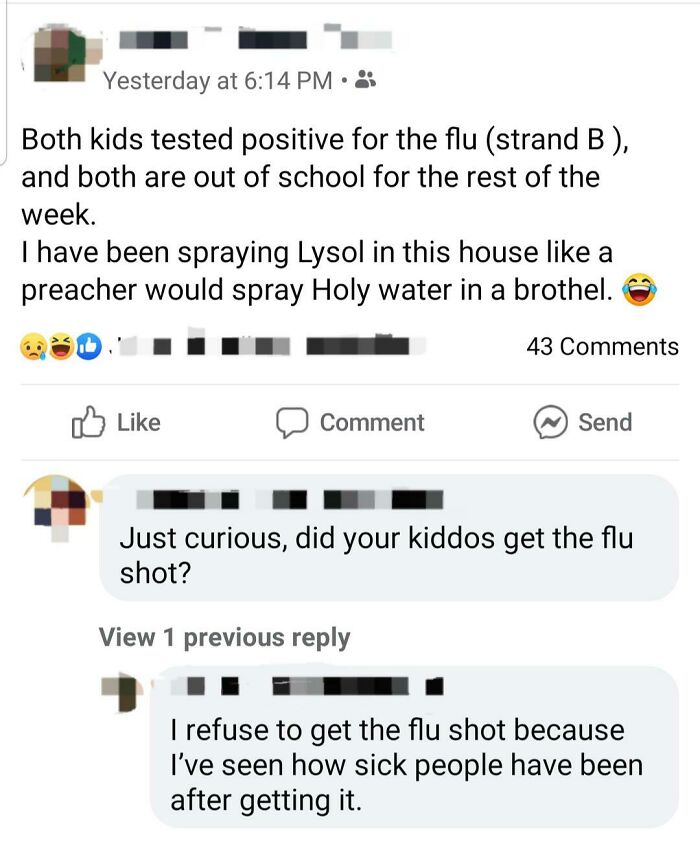The width and height of the screenshot is (700, 848).
Task: Expand View 1 previous reply
Action: point(224,637)
